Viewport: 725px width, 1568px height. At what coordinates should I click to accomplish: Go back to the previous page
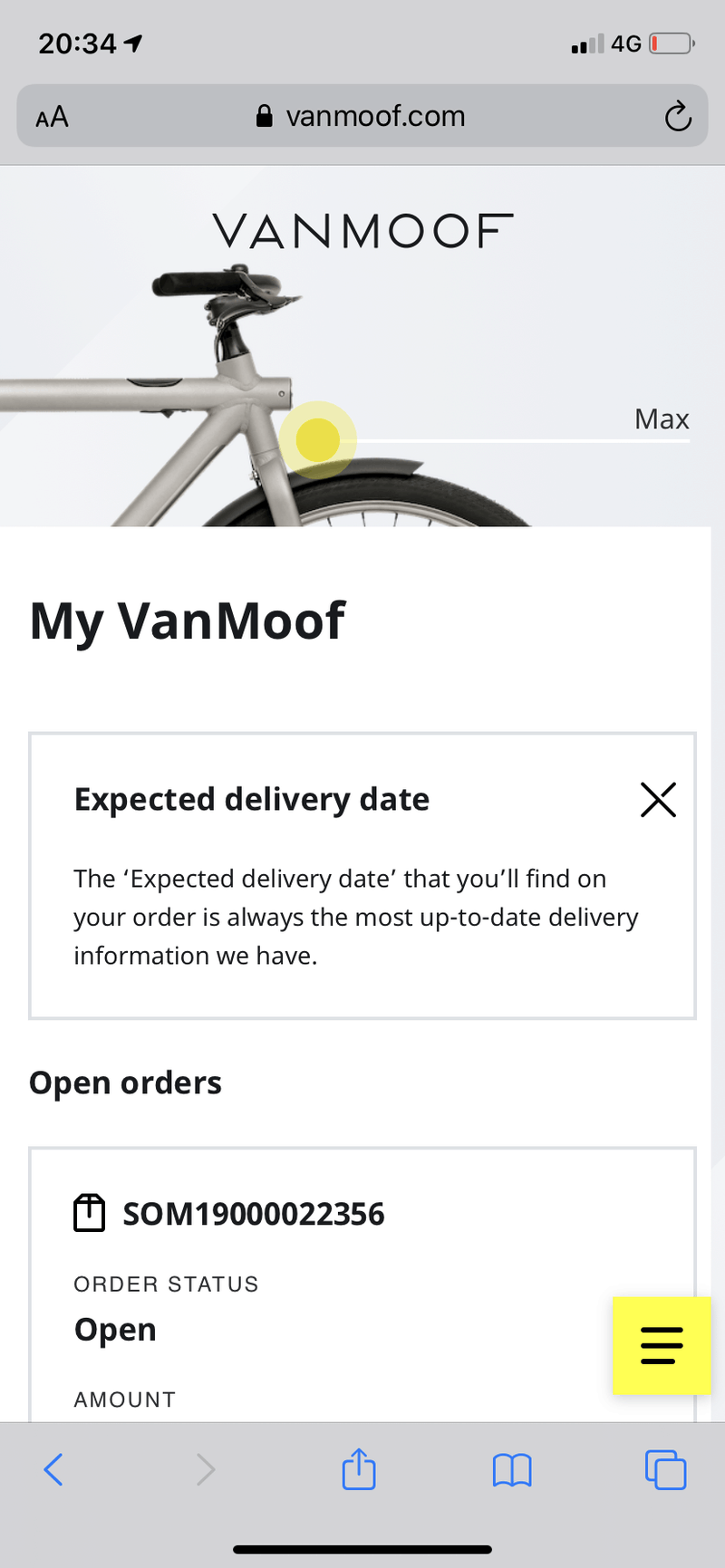(x=54, y=1469)
